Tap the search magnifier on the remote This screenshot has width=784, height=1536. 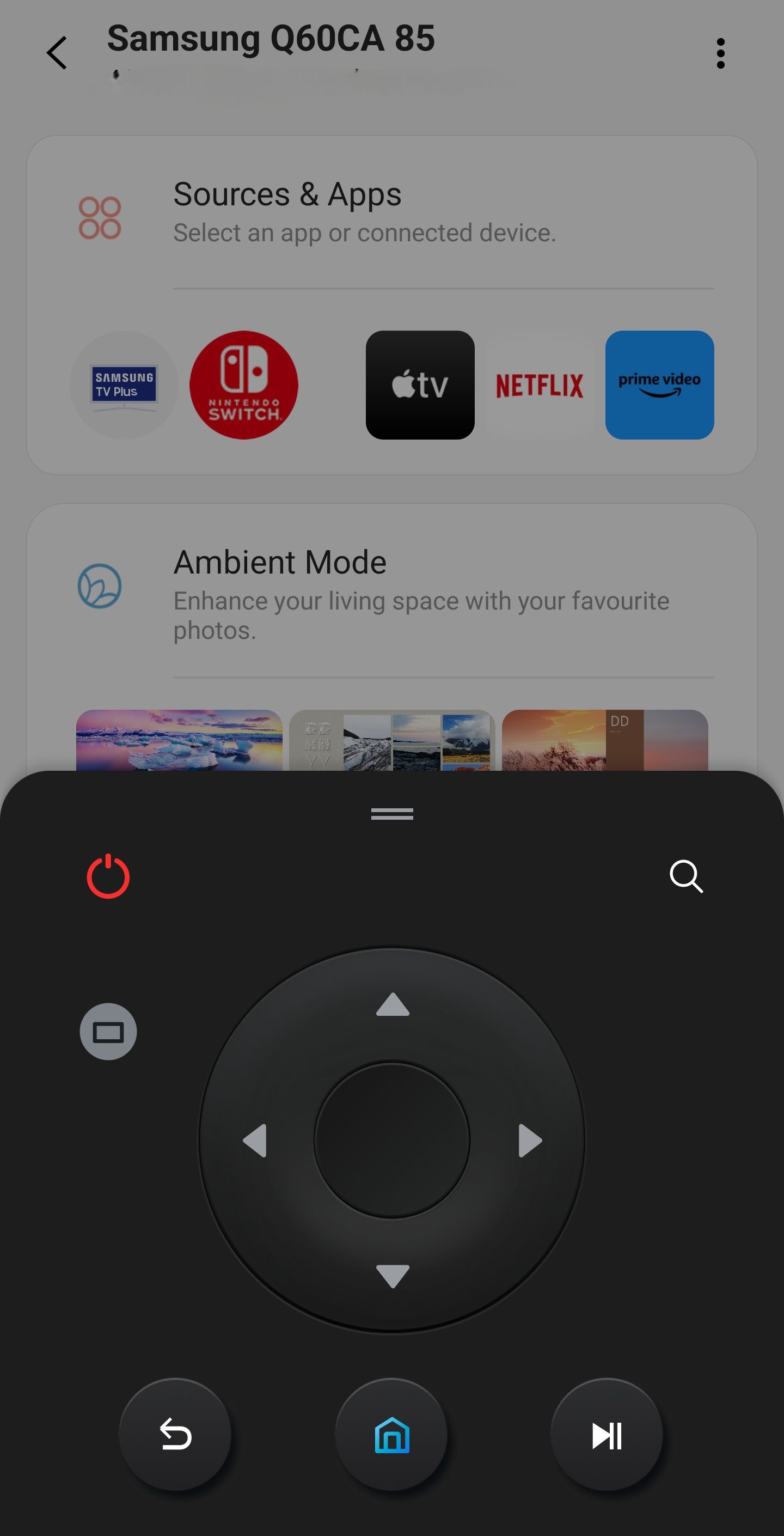click(x=686, y=876)
